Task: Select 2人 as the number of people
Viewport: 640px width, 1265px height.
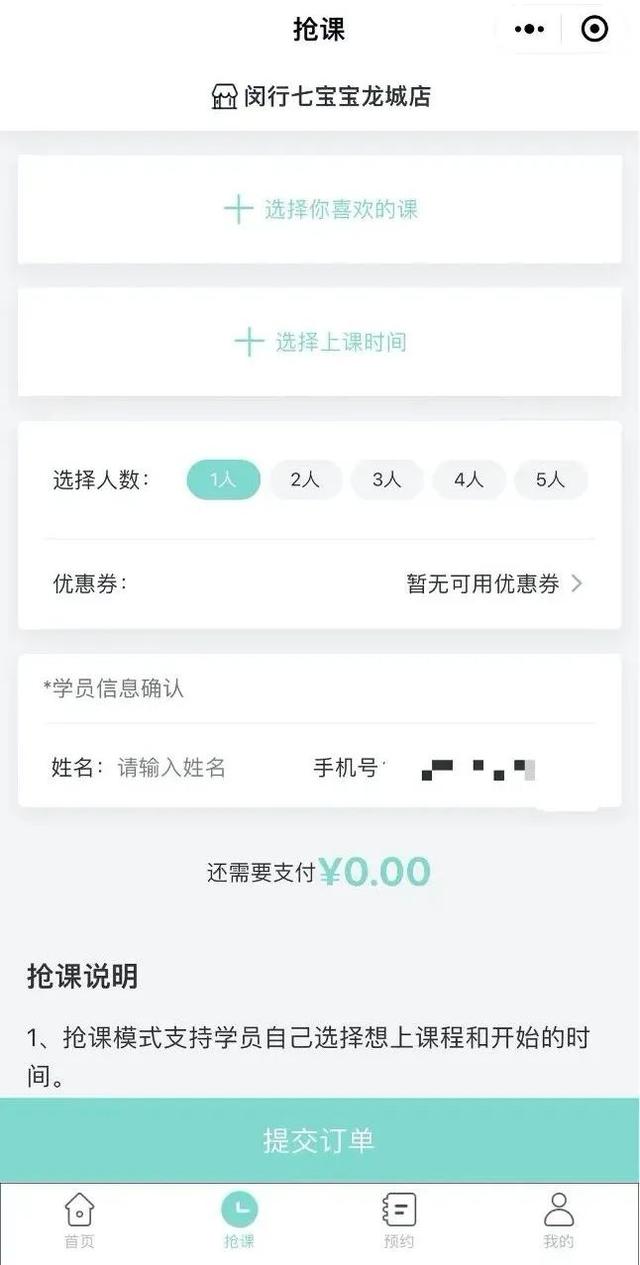Action: (x=305, y=480)
